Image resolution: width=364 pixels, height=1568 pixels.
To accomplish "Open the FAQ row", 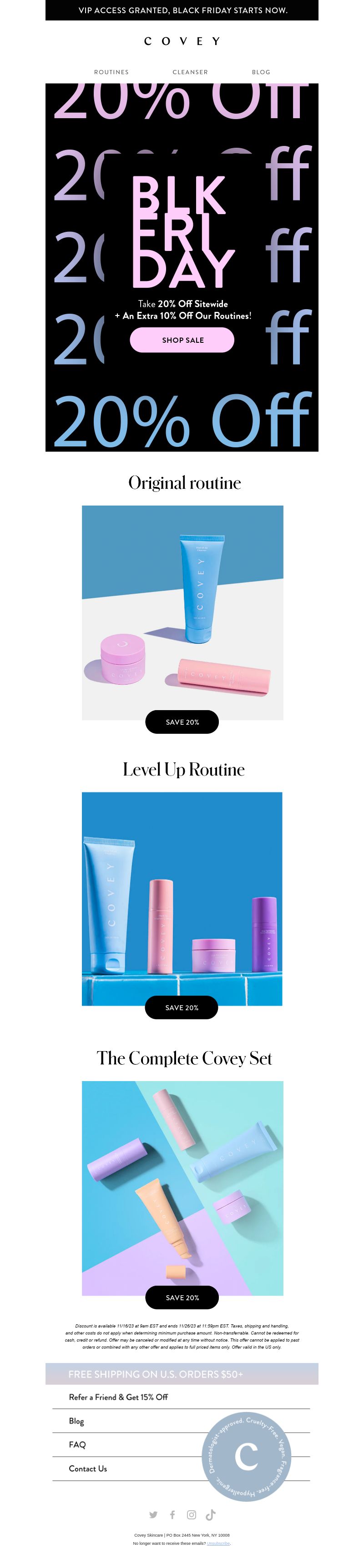I will (x=77, y=1444).
